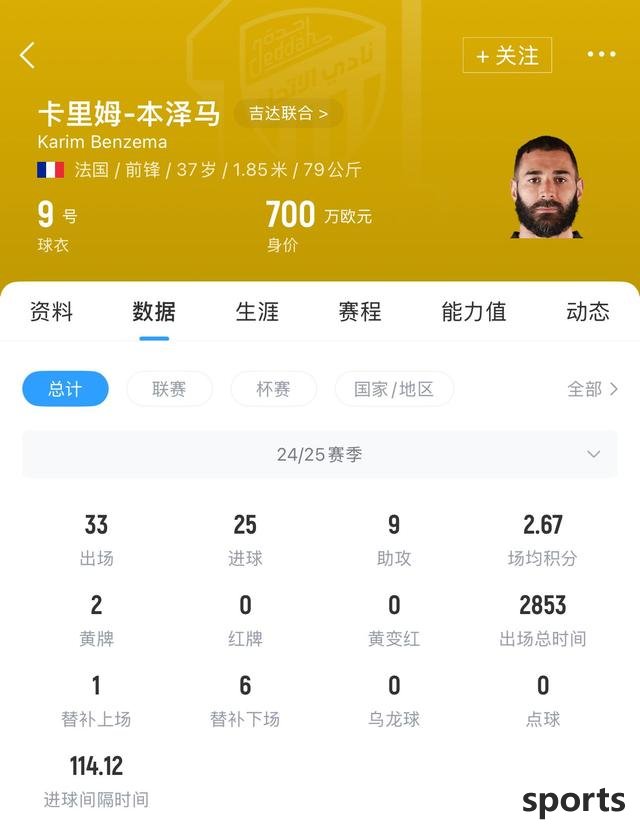Open the 吉达联合 team page
Screen dimensions: 640x832
tap(288, 113)
